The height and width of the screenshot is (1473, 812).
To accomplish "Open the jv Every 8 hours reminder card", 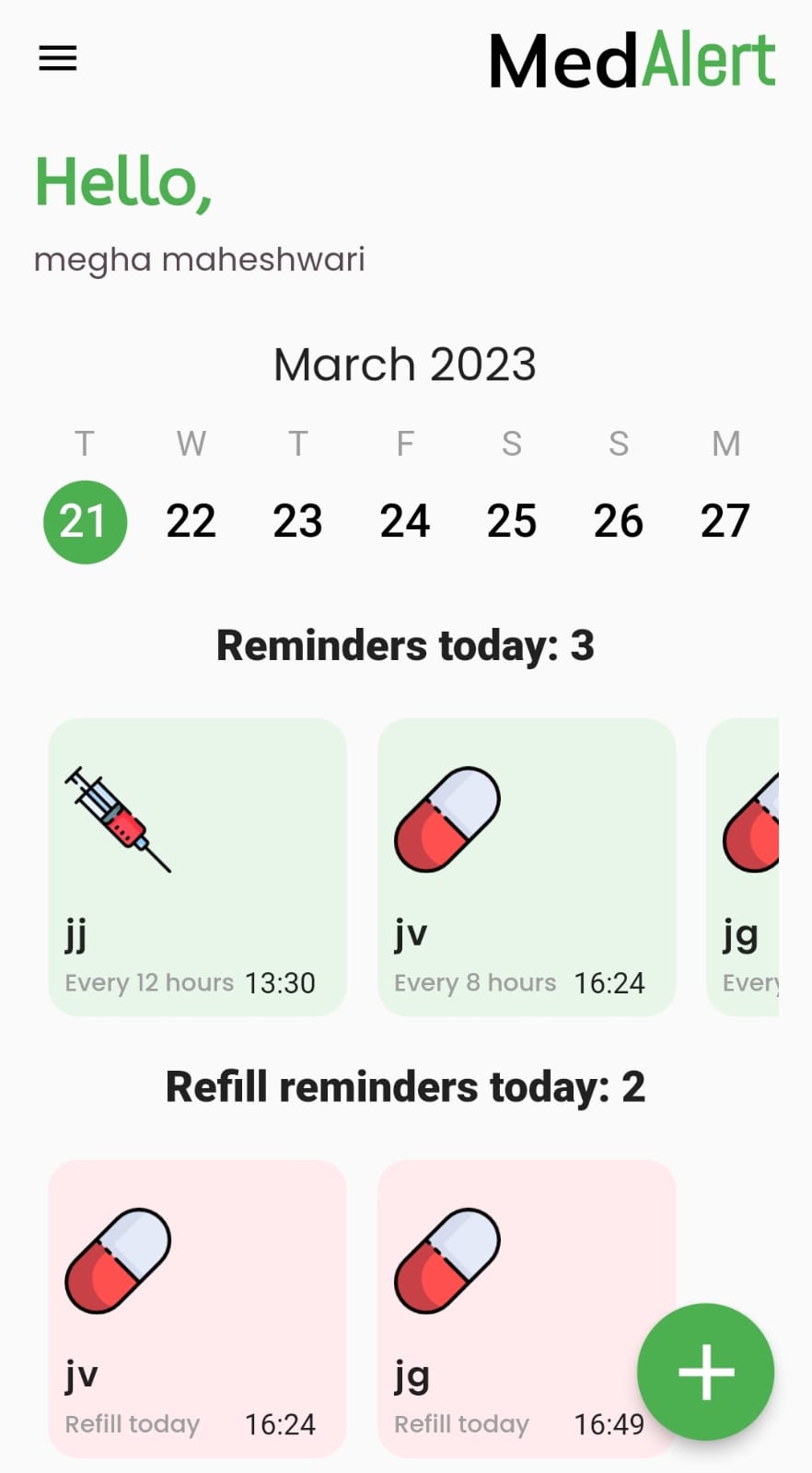I will (x=526, y=866).
